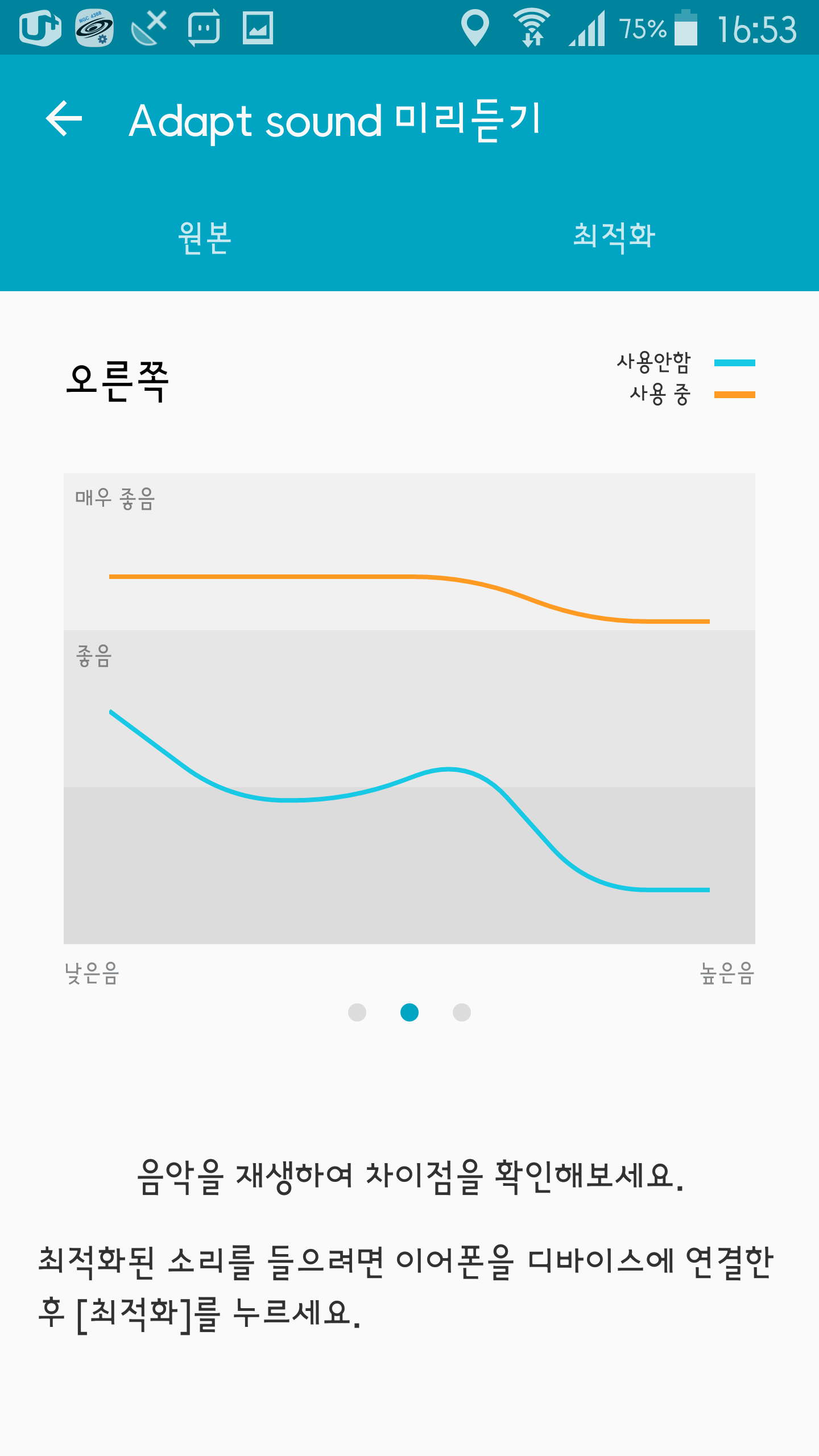Tap the third page indicator dot
The height and width of the screenshot is (1456, 819).
(462, 1012)
